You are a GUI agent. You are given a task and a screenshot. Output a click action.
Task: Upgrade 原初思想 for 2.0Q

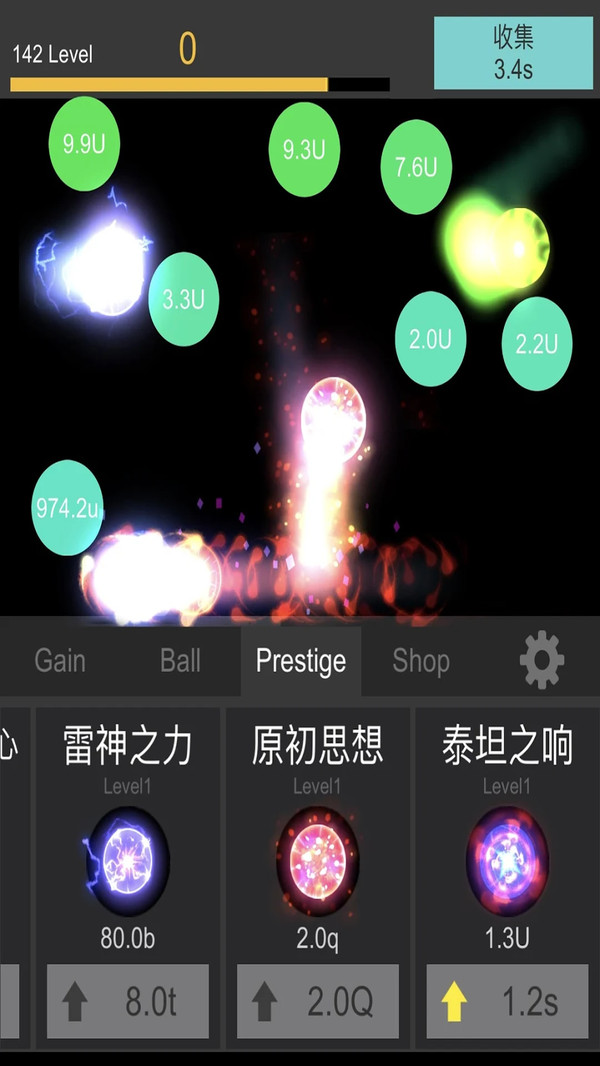click(x=317, y=1001)
